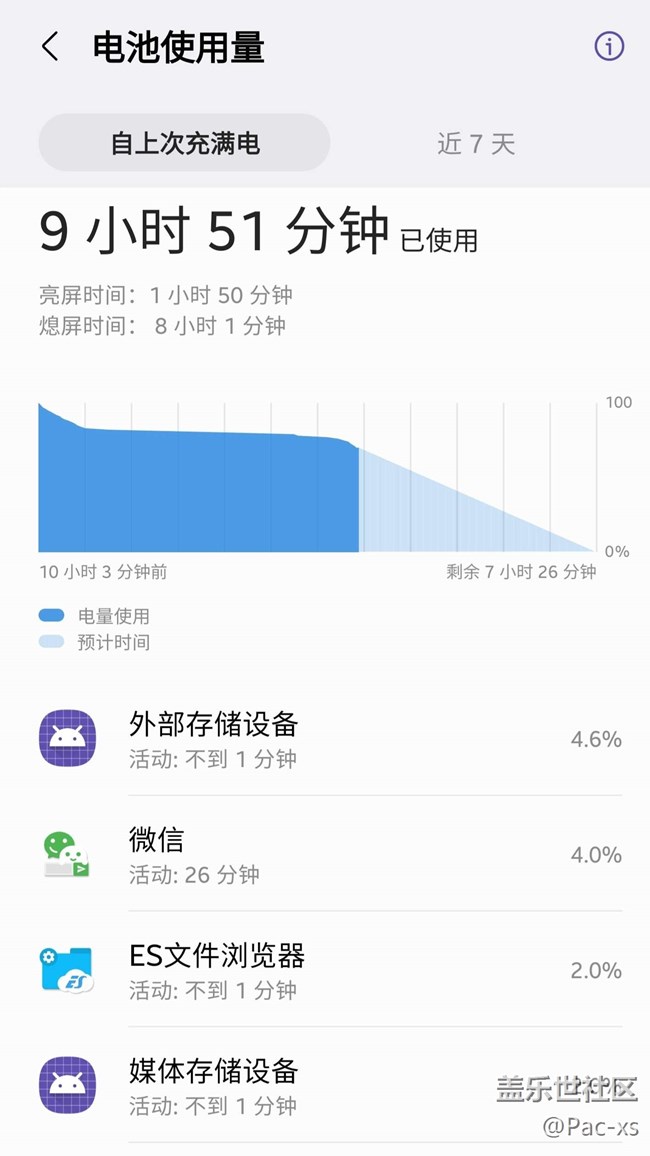The height and width of the screenshot is (1156, 650).
Task: Select the 自上次充满电 tab
Action: click(x=184, y=143)
